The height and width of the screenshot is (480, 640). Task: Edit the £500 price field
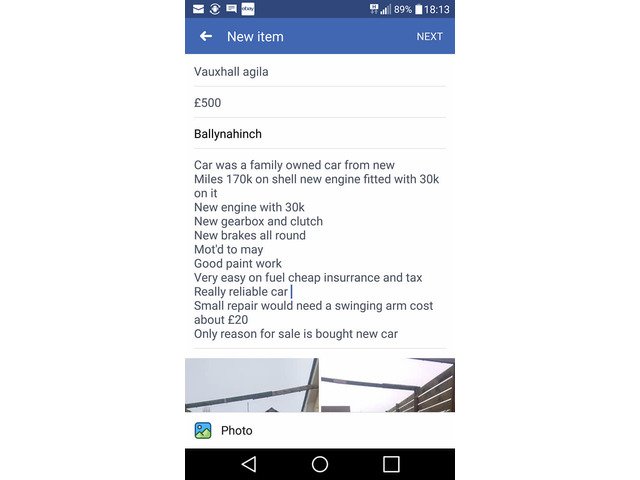tap(319, 102)
